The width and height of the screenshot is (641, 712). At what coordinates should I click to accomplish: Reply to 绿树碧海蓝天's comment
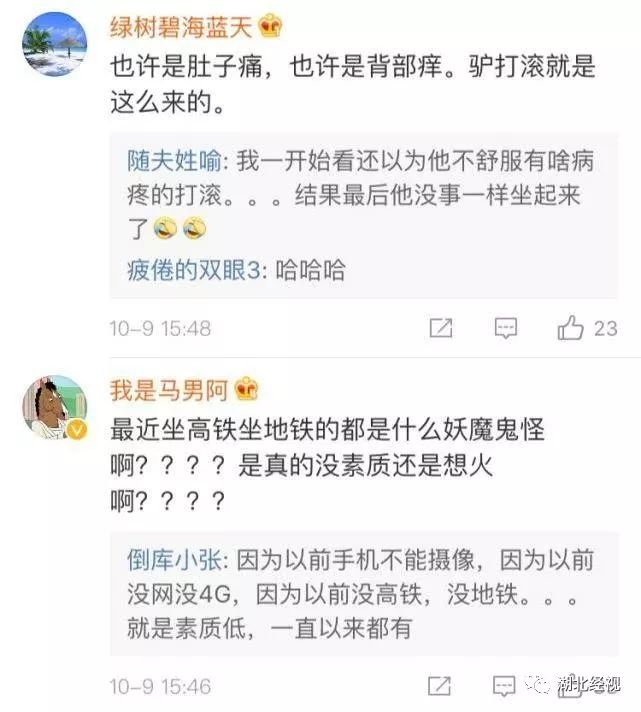point(506,328)
